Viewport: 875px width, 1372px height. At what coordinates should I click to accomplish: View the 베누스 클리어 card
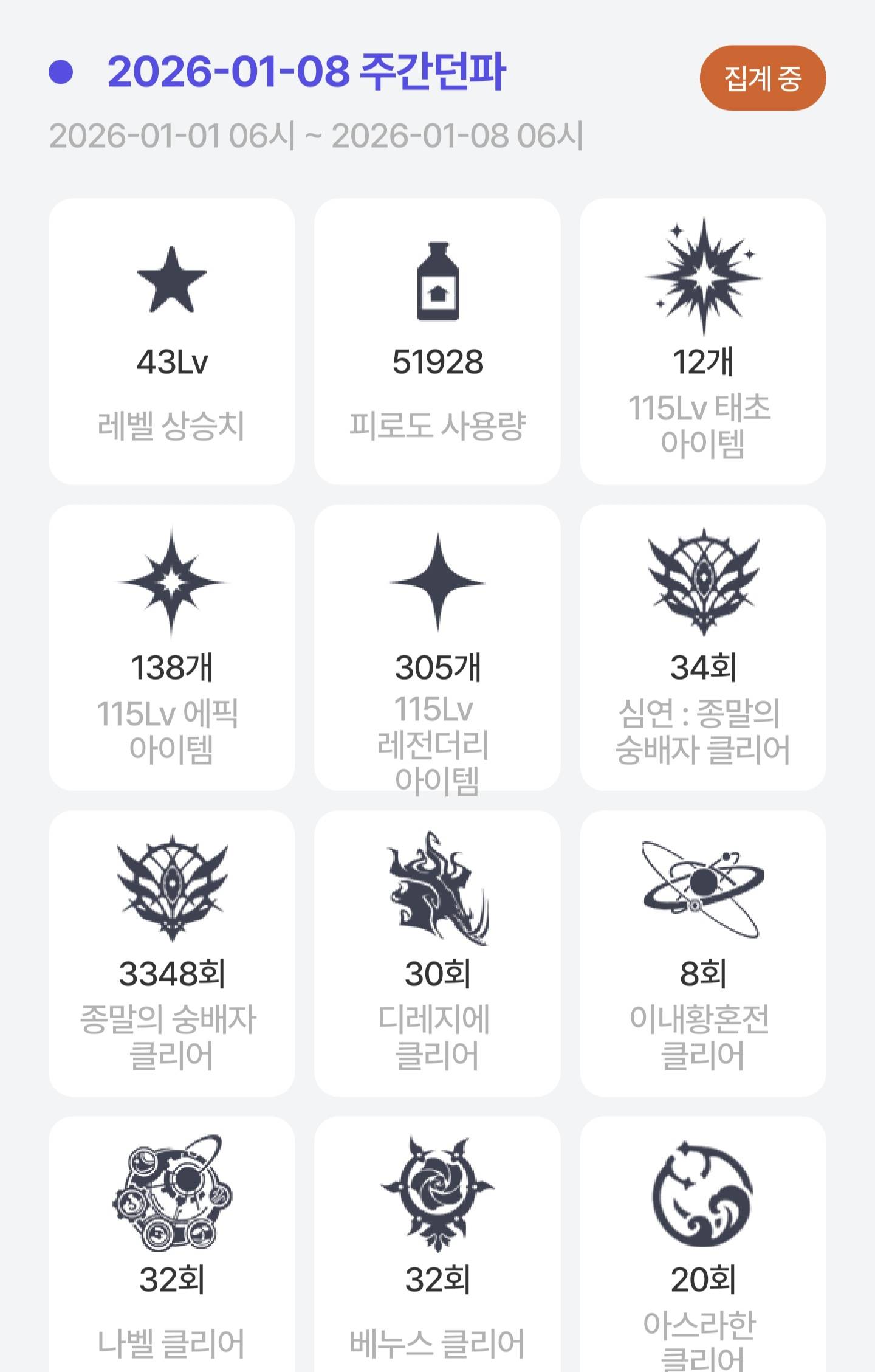point(437,1246)
